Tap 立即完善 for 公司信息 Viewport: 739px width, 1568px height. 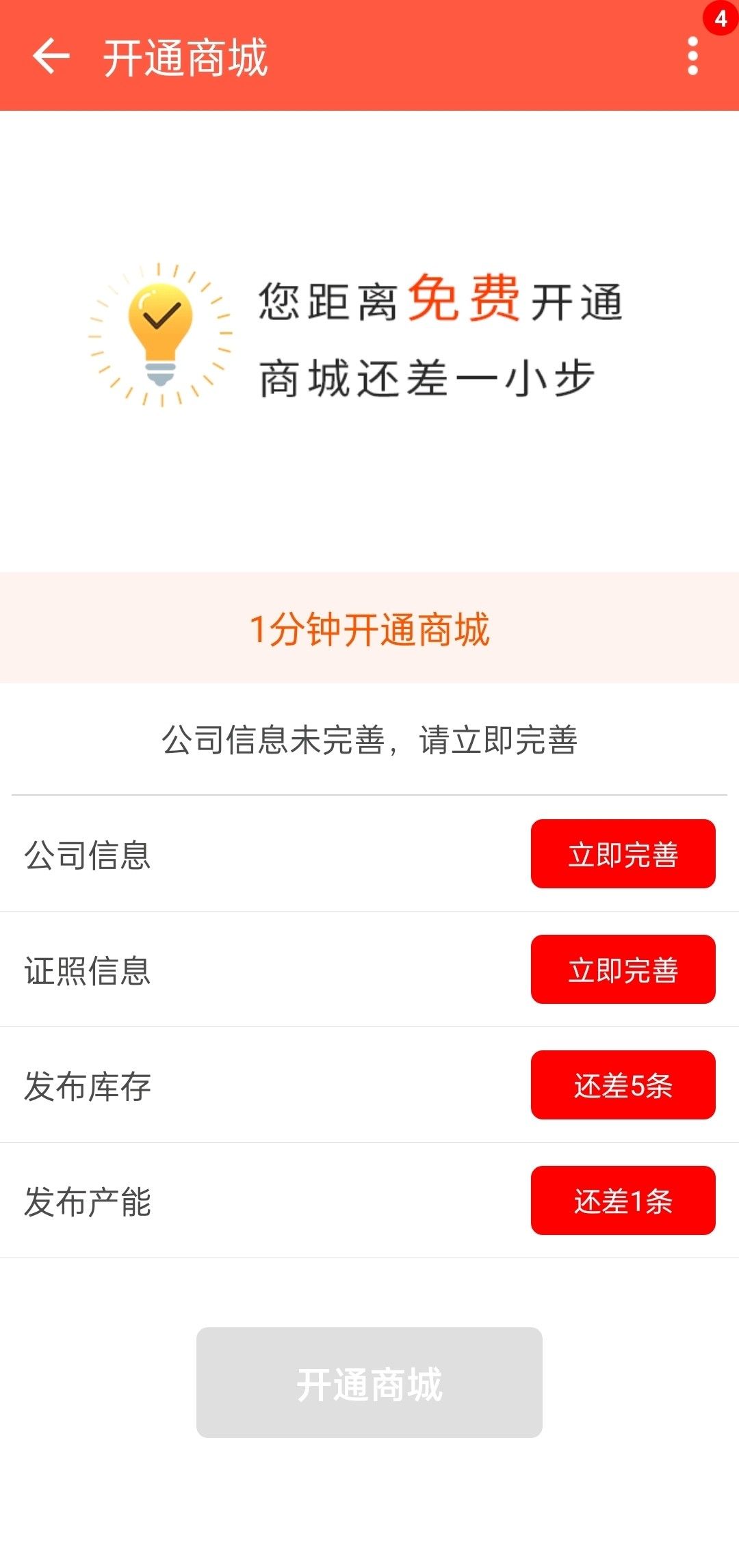[x=623, y=853]
